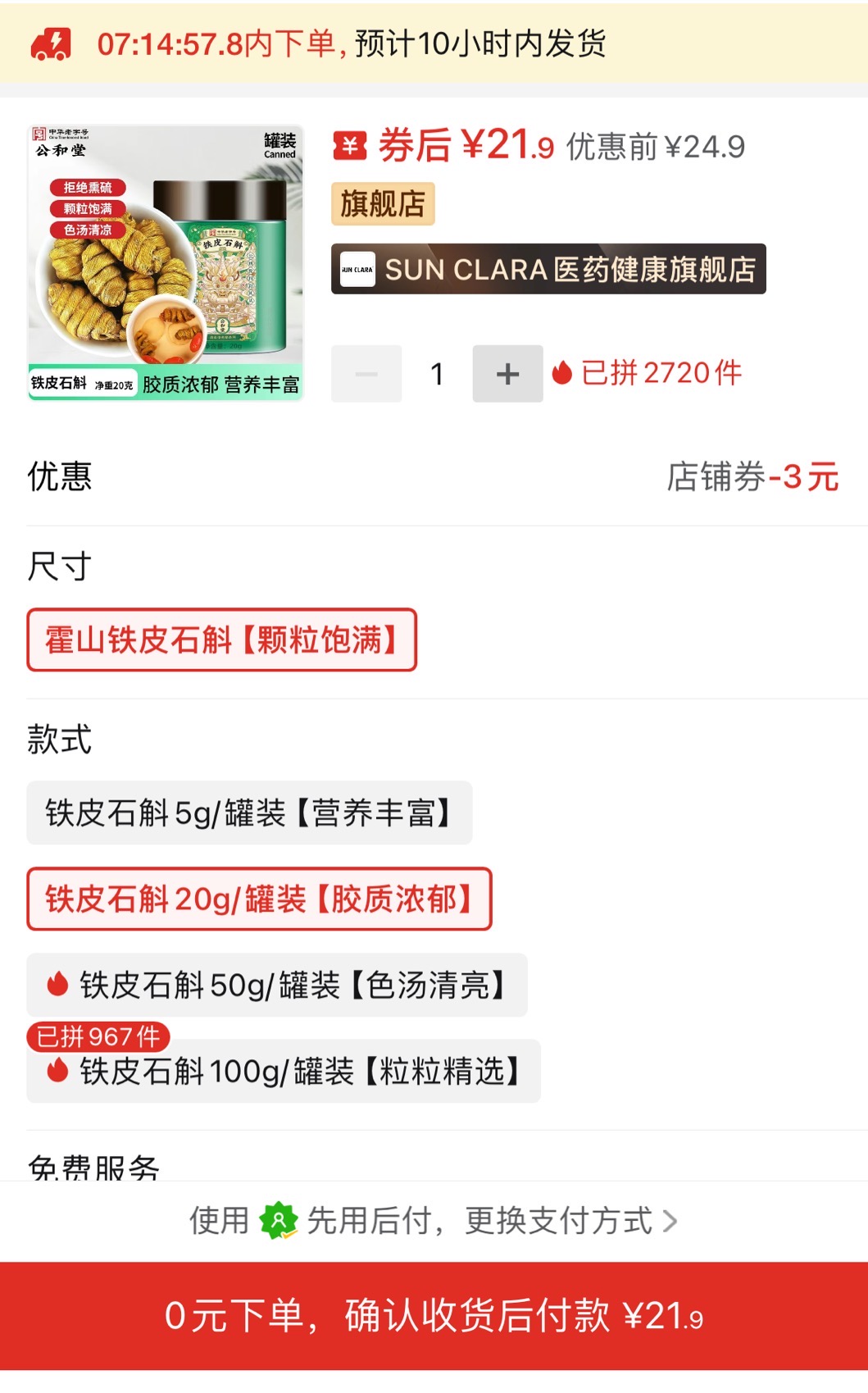The height and width of the screenshot is (1393, 868).
Task: Pick the 100g/罐装【粒粒精选】 option
Action: click(x=284, y=1071)
